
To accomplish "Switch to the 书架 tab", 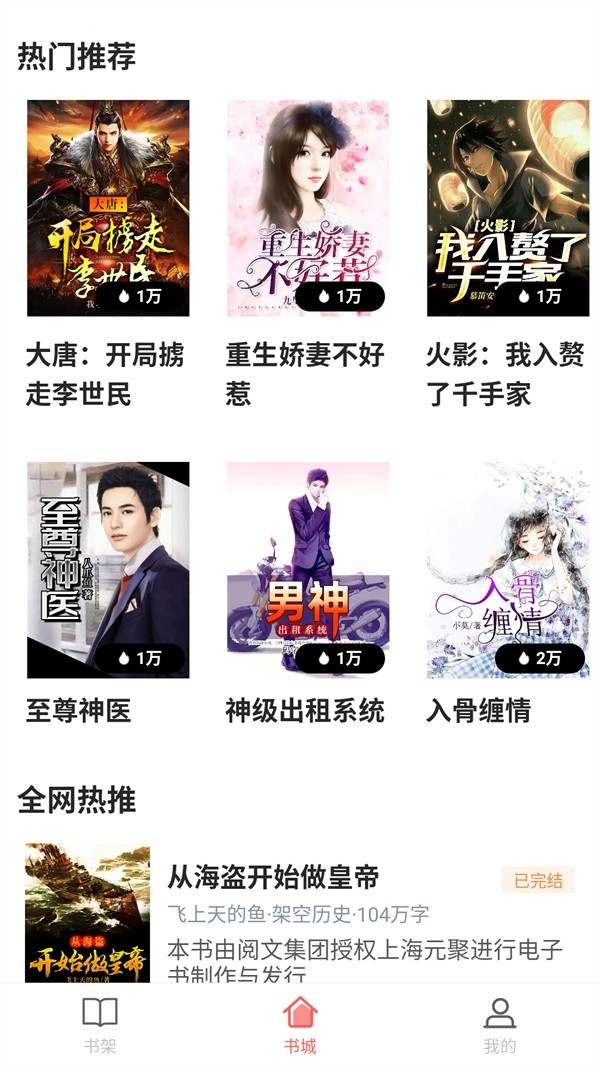I will pos(100,1024).
